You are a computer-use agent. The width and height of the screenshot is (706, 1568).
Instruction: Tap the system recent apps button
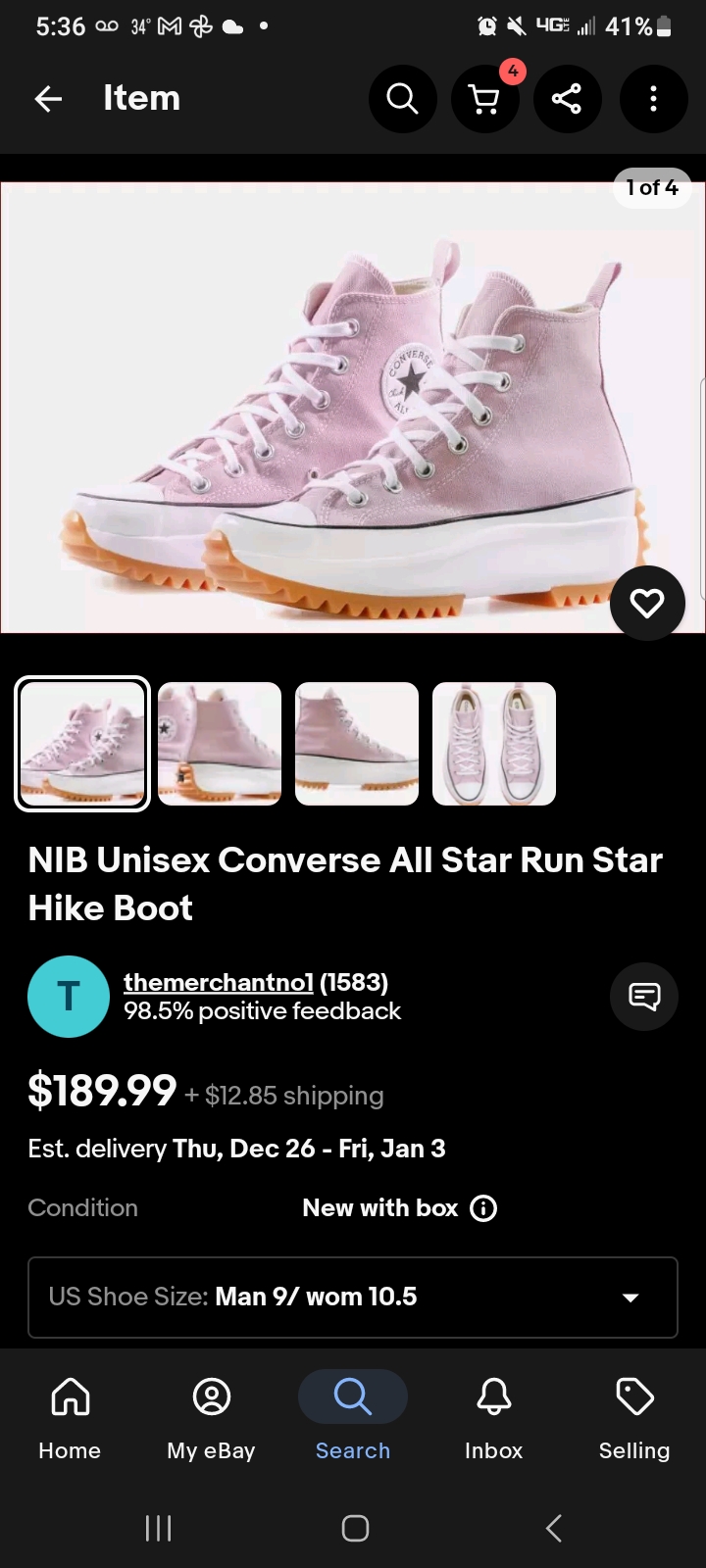[159, 1528]
